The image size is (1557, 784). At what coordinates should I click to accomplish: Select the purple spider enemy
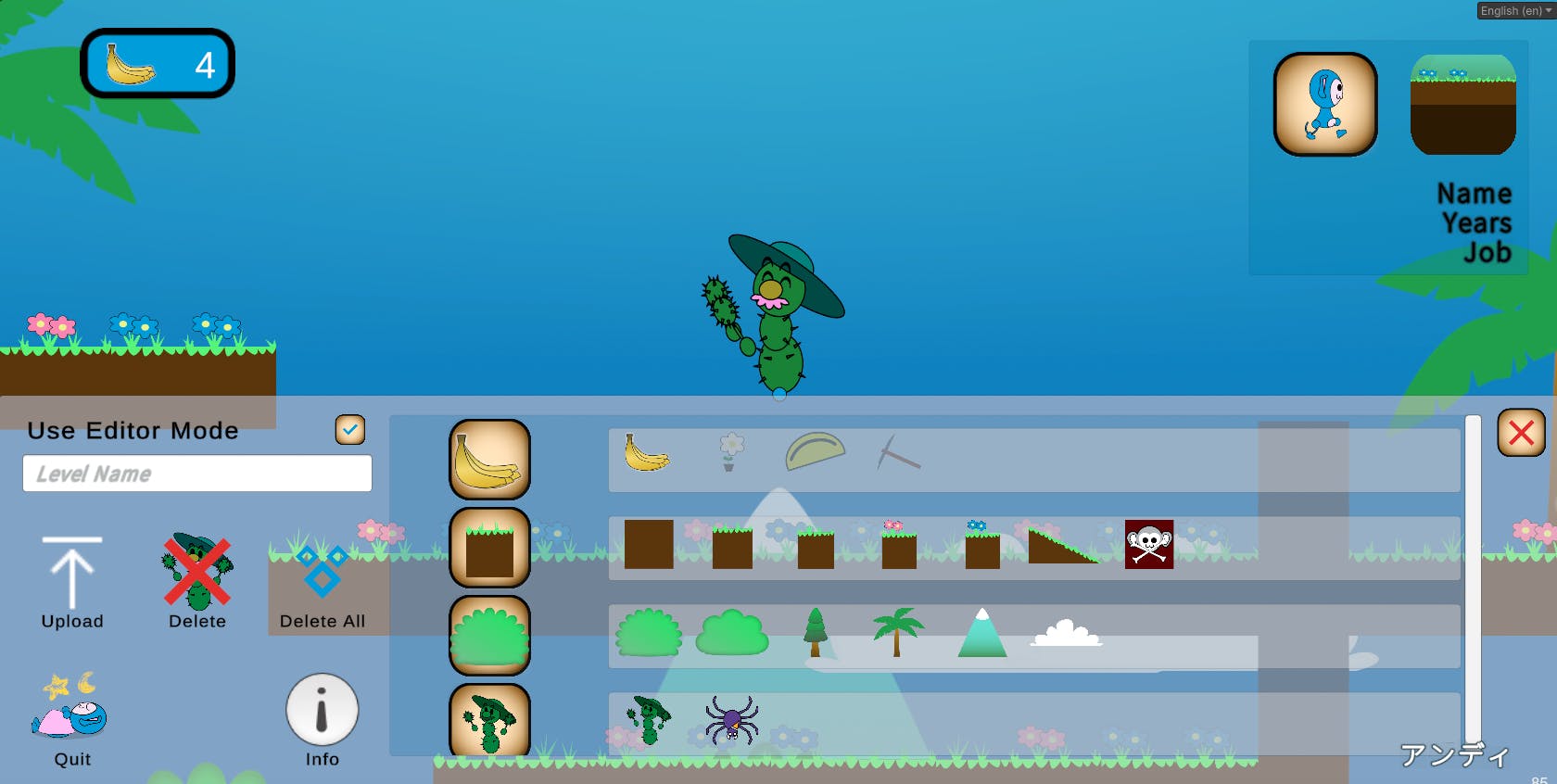coord(732,720)
